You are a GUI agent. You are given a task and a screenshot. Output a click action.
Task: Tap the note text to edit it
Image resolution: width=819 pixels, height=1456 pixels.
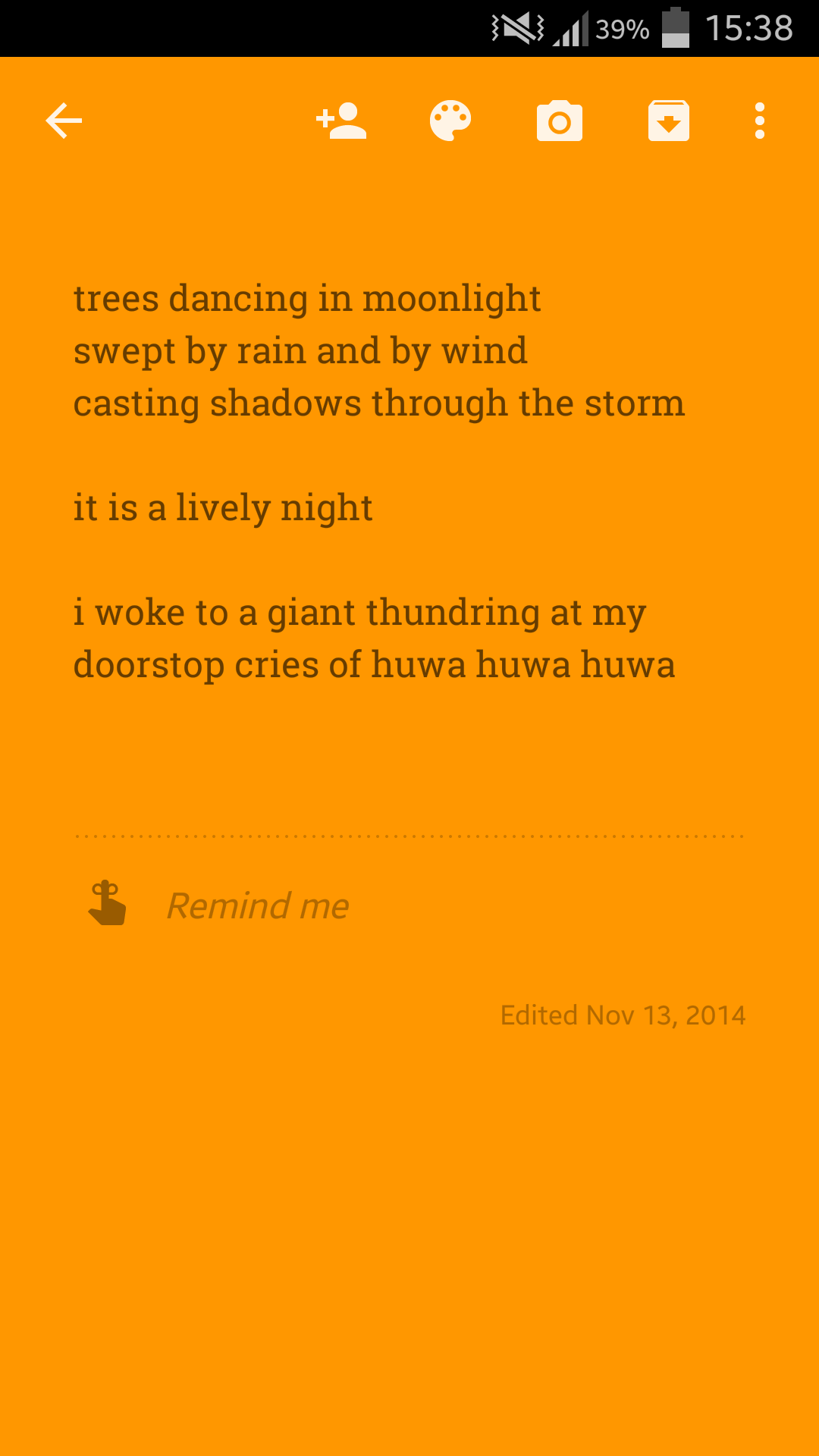pos(379,482)
